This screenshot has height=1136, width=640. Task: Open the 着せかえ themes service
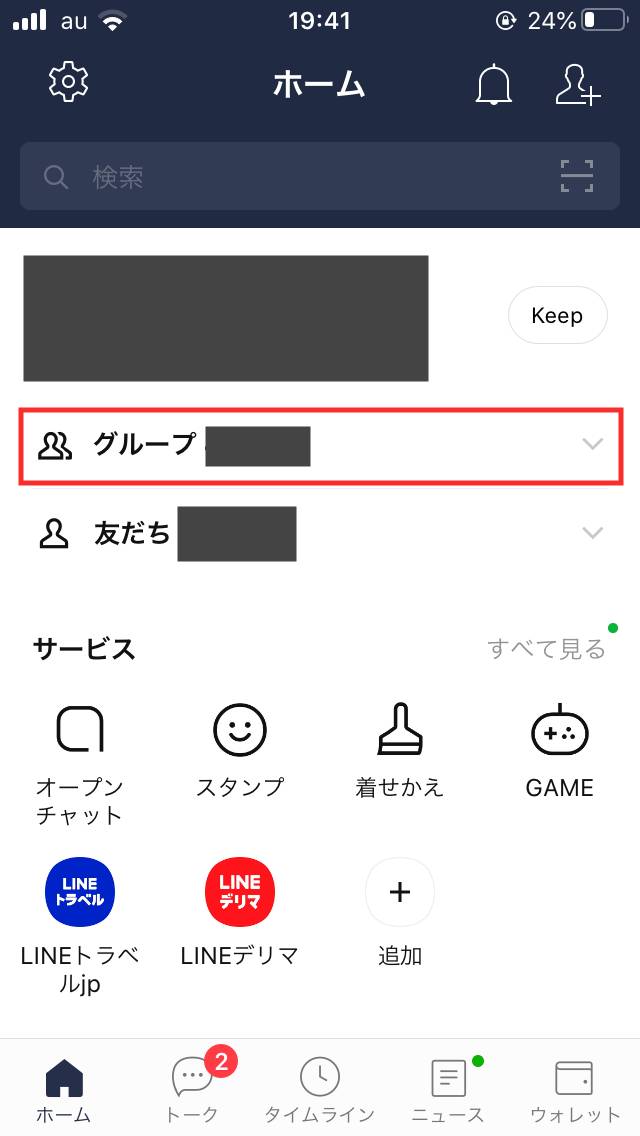399,751
